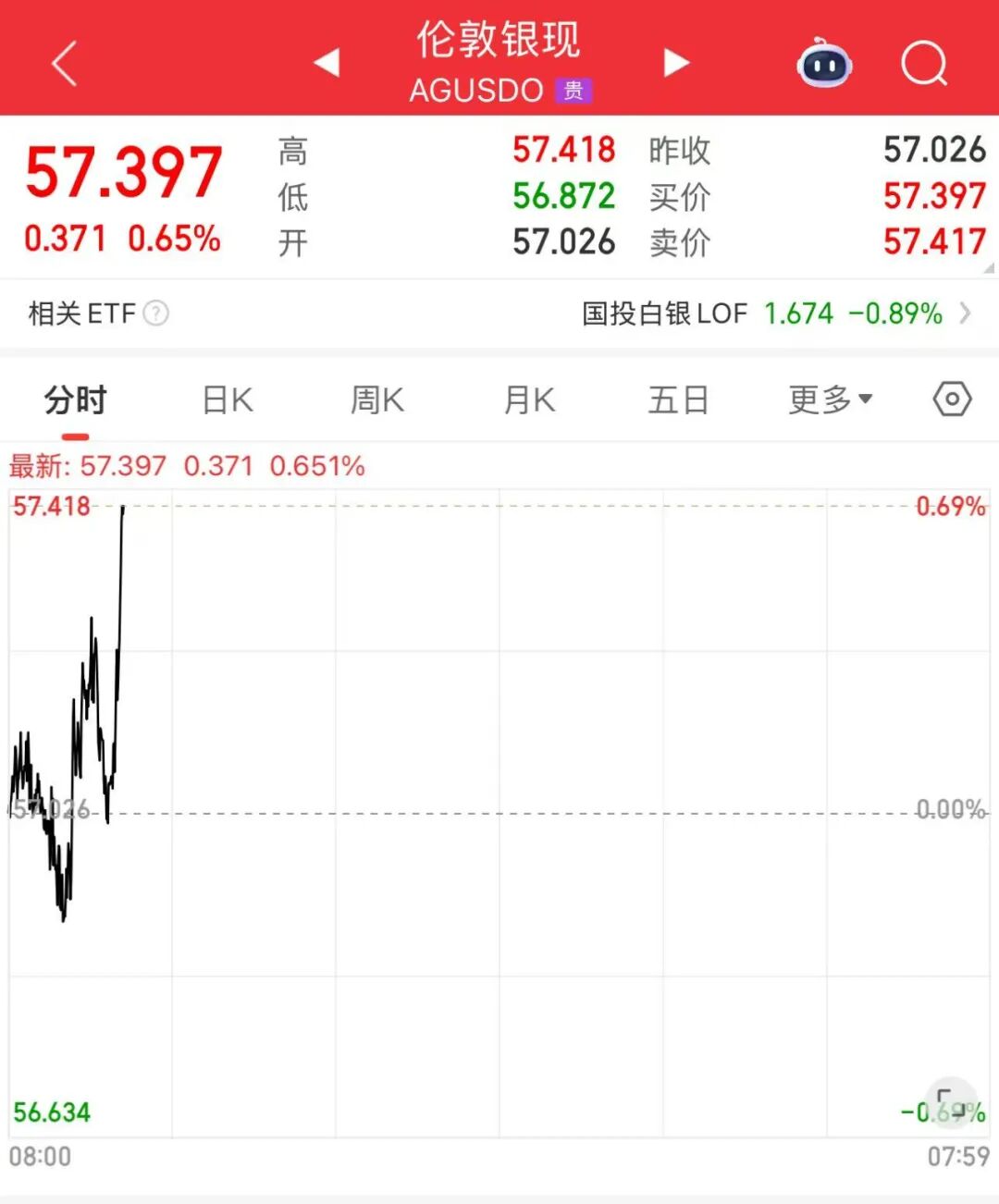Select the 周K candlestick view

[x=377, y=399]
